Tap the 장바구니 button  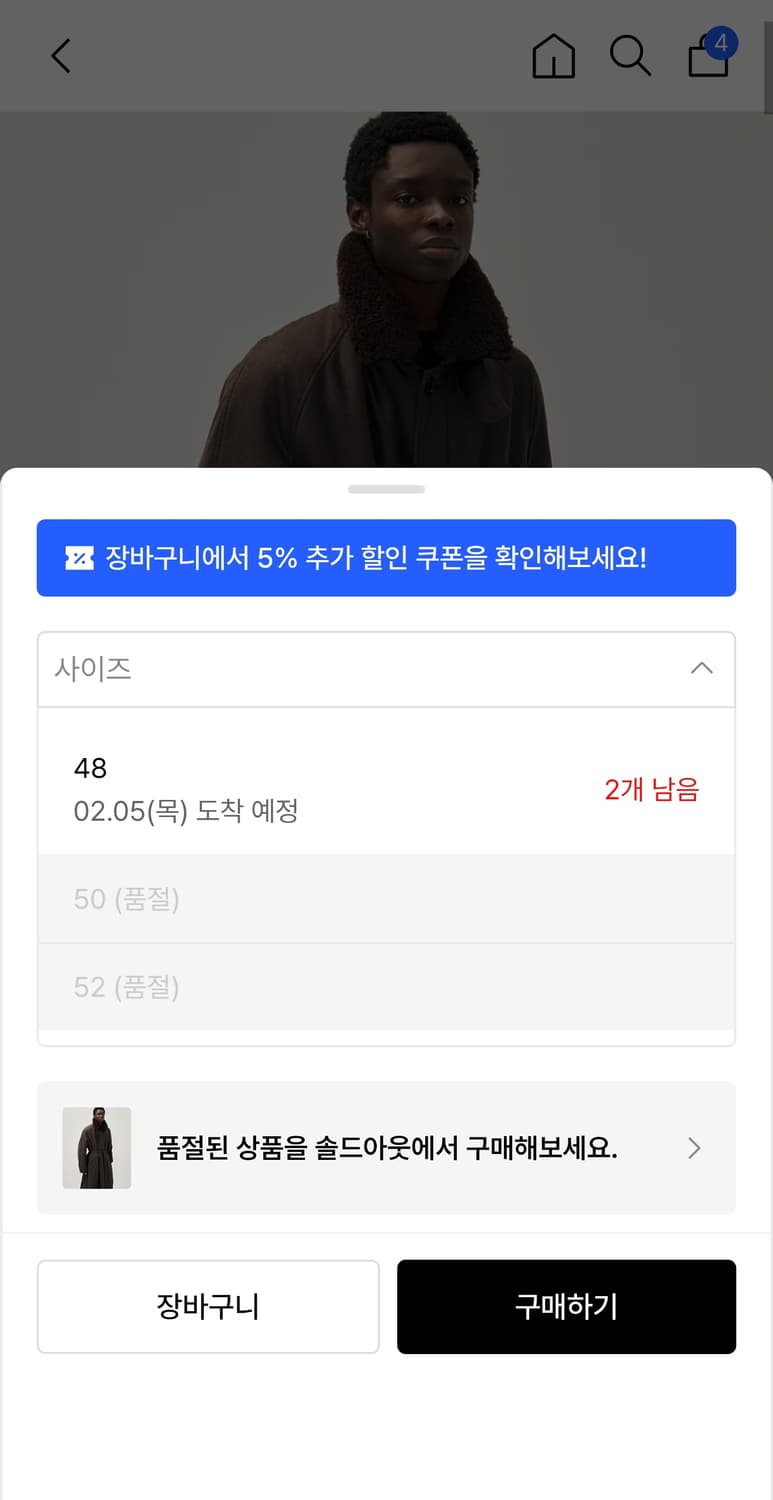pos(208,1307)
